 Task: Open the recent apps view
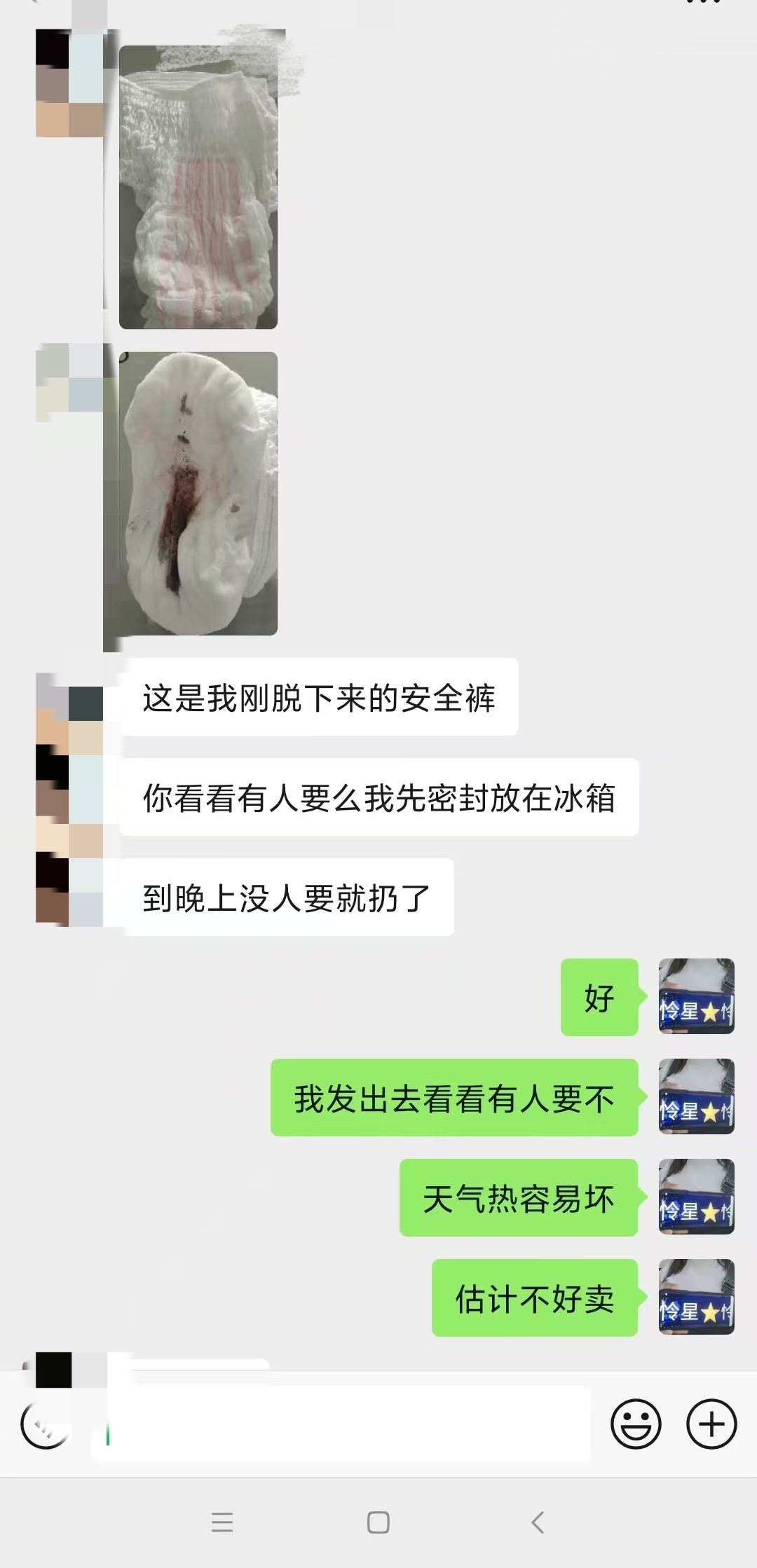click(x=222, y=1522)
